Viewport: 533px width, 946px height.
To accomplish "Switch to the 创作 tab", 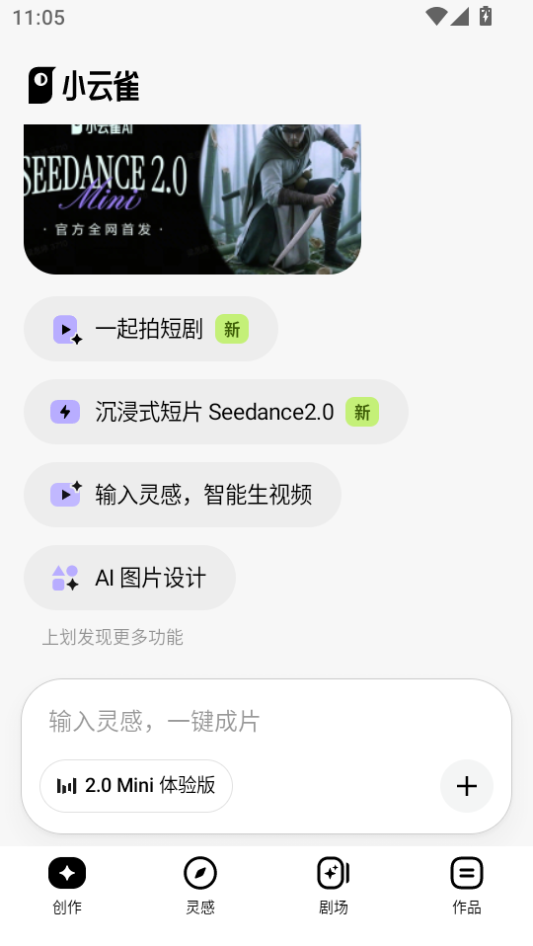I will point(67,886).
